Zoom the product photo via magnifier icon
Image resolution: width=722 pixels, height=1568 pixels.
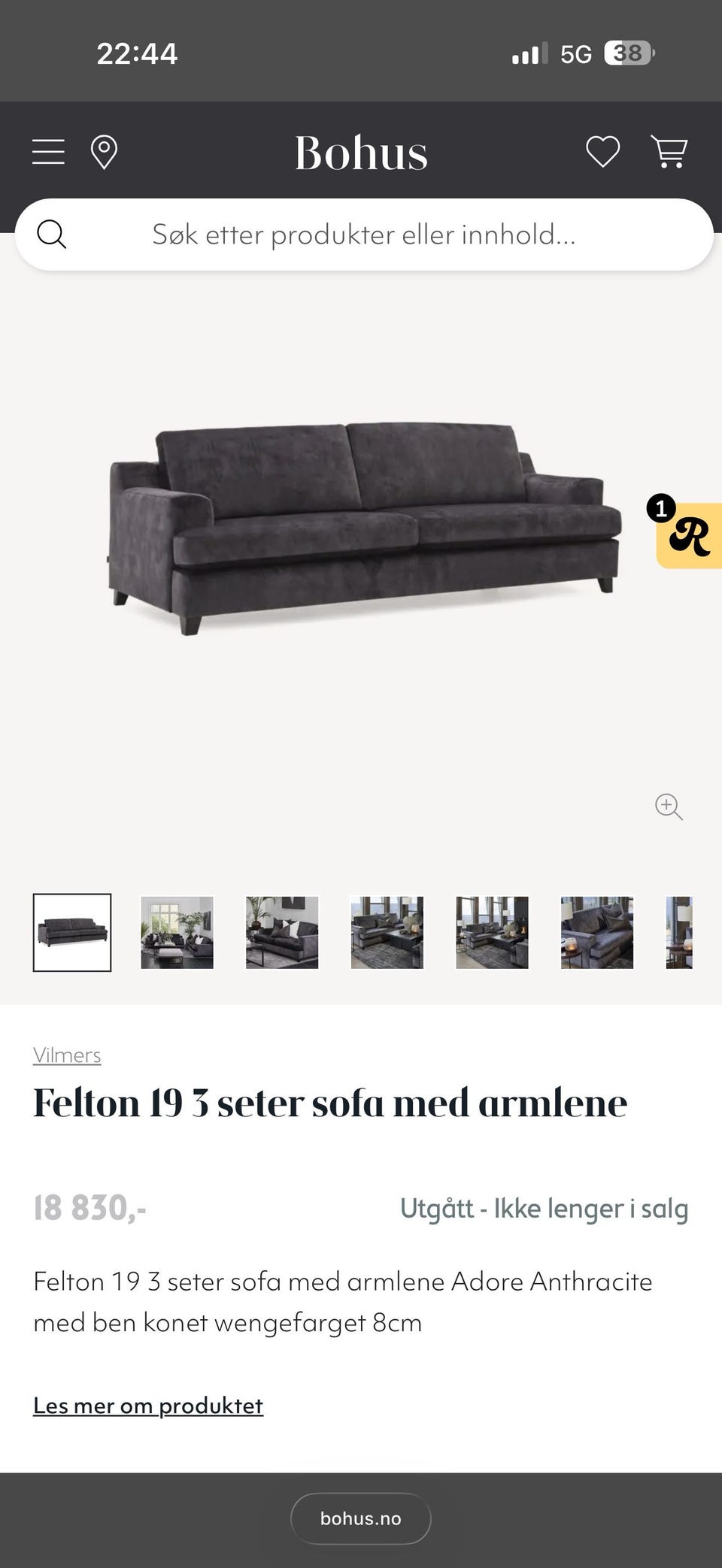668,807
